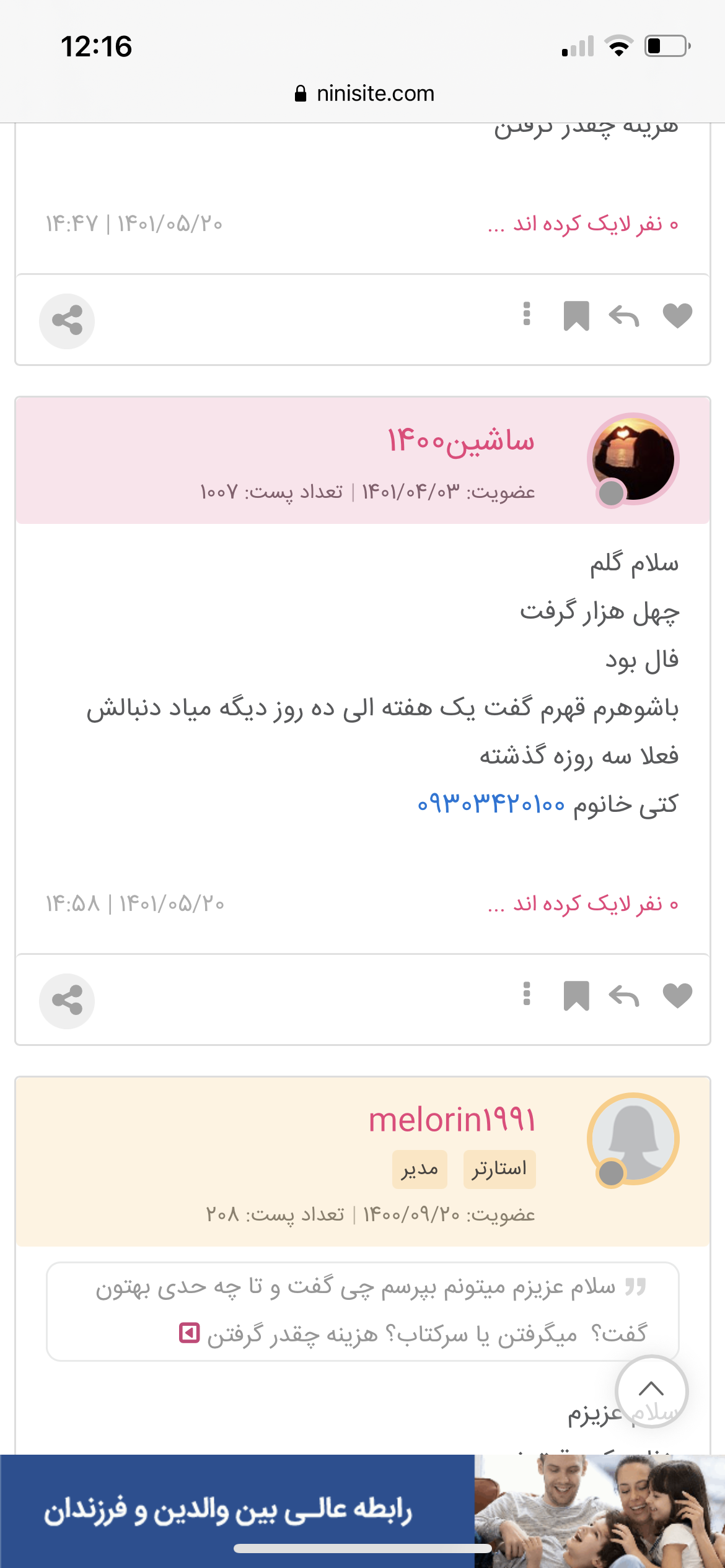Jump to the quoted original message
Viewport: 725px width, 1568px height.
190,1333
